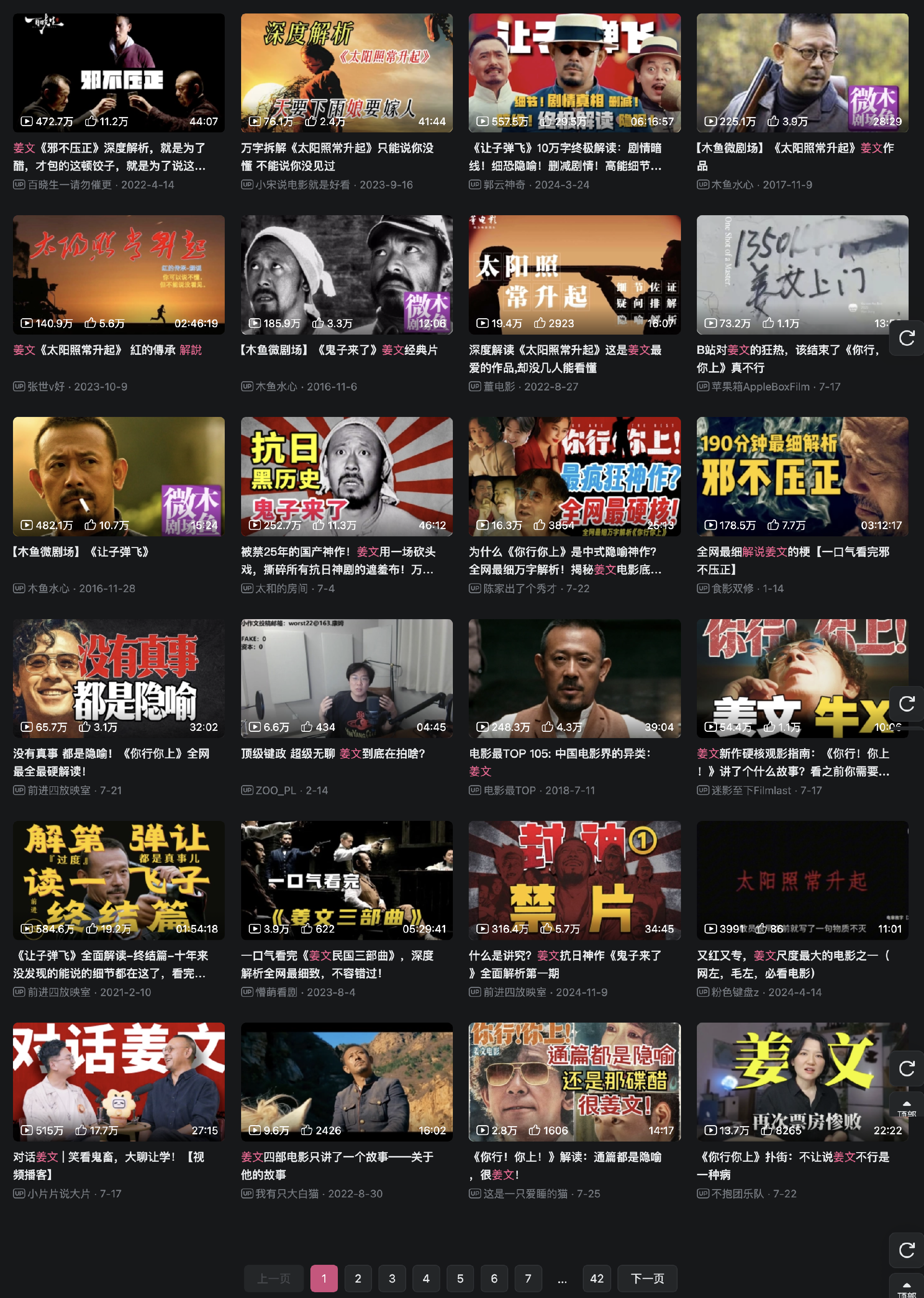Open 万字拆解《太阳照常升起》 video
This screenshot has height=1298, width=924.
346,73
